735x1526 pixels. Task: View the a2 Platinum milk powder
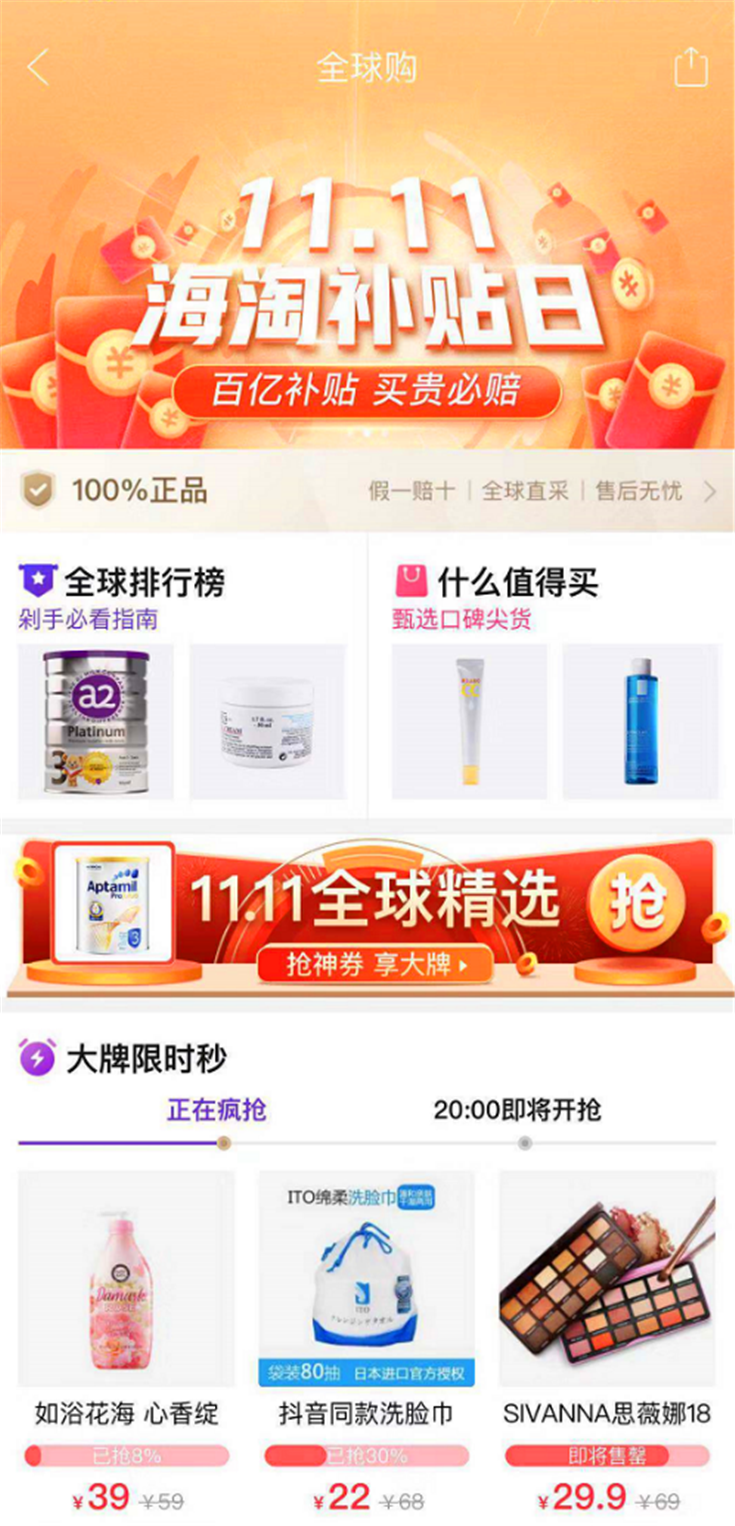point(96,722)
